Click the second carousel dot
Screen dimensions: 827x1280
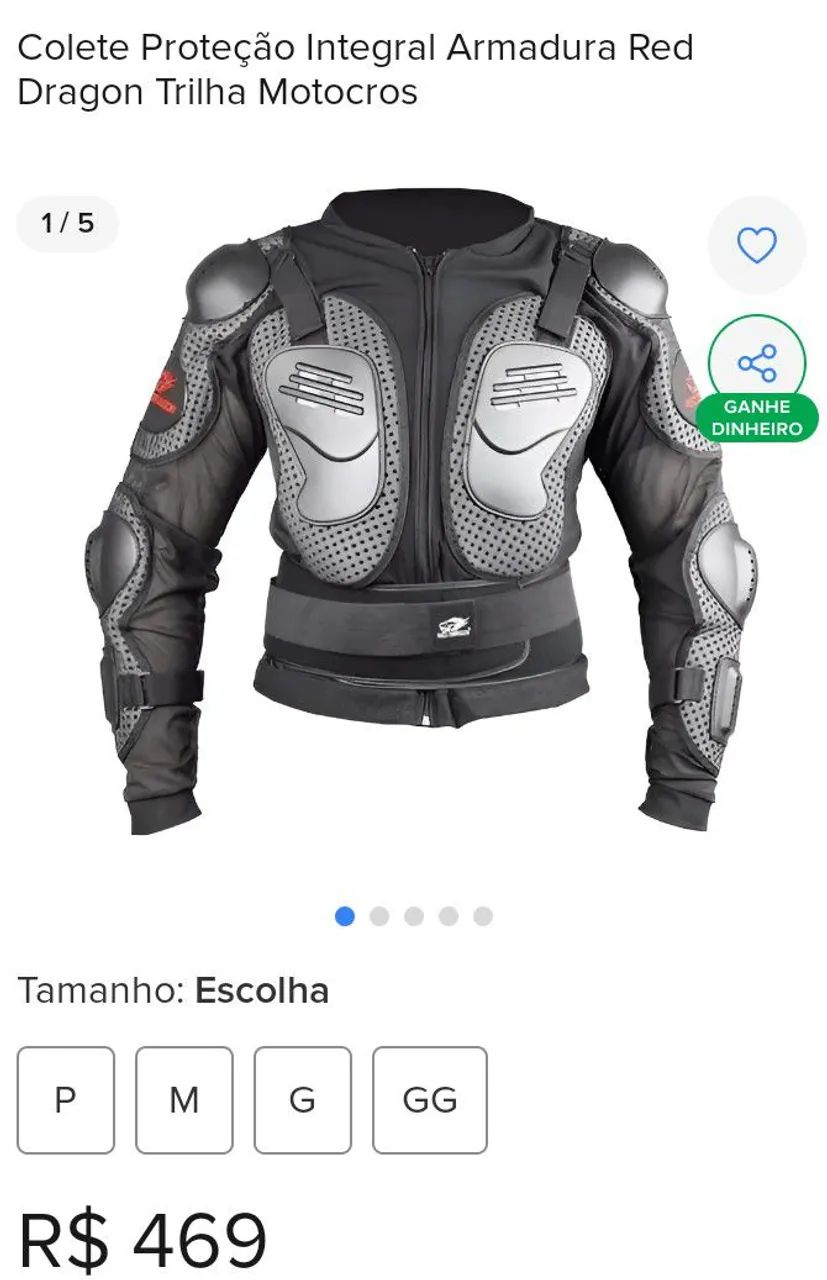pos(380,913)
